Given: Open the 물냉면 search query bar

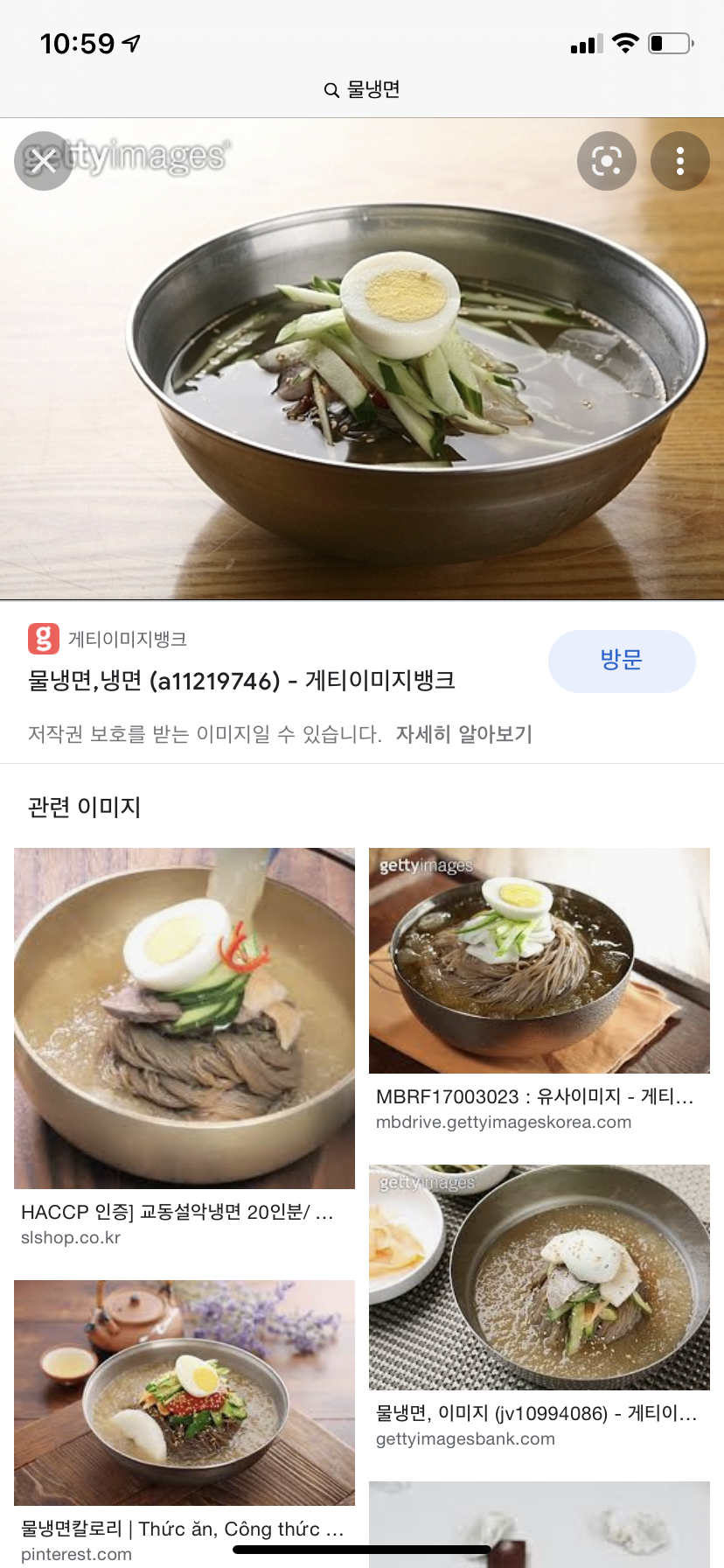Looking at the screenshot, I should pos(362,89).
